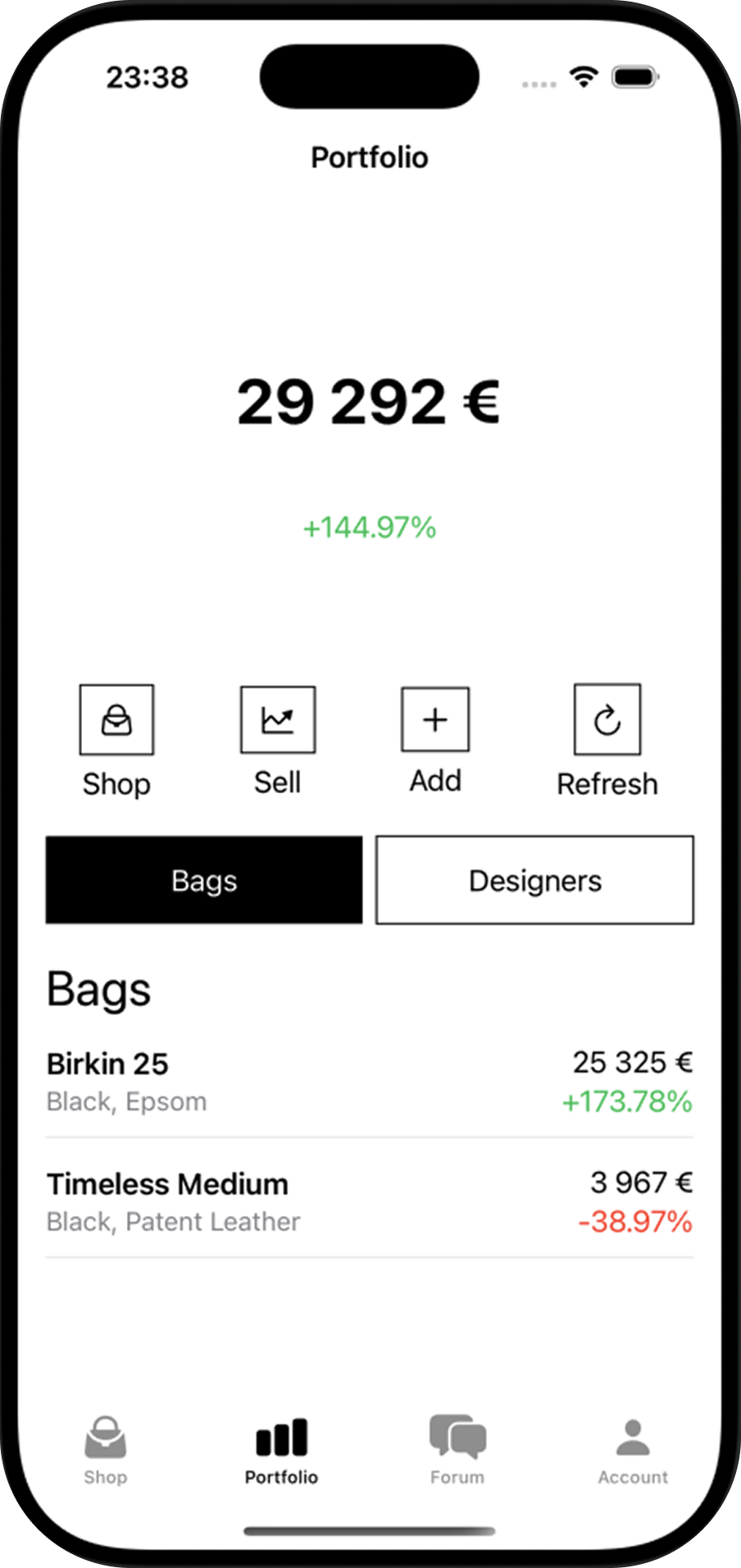Switch the filter to Designers
The width and height of the screenshot is (741, 1568).
point(534,880)
